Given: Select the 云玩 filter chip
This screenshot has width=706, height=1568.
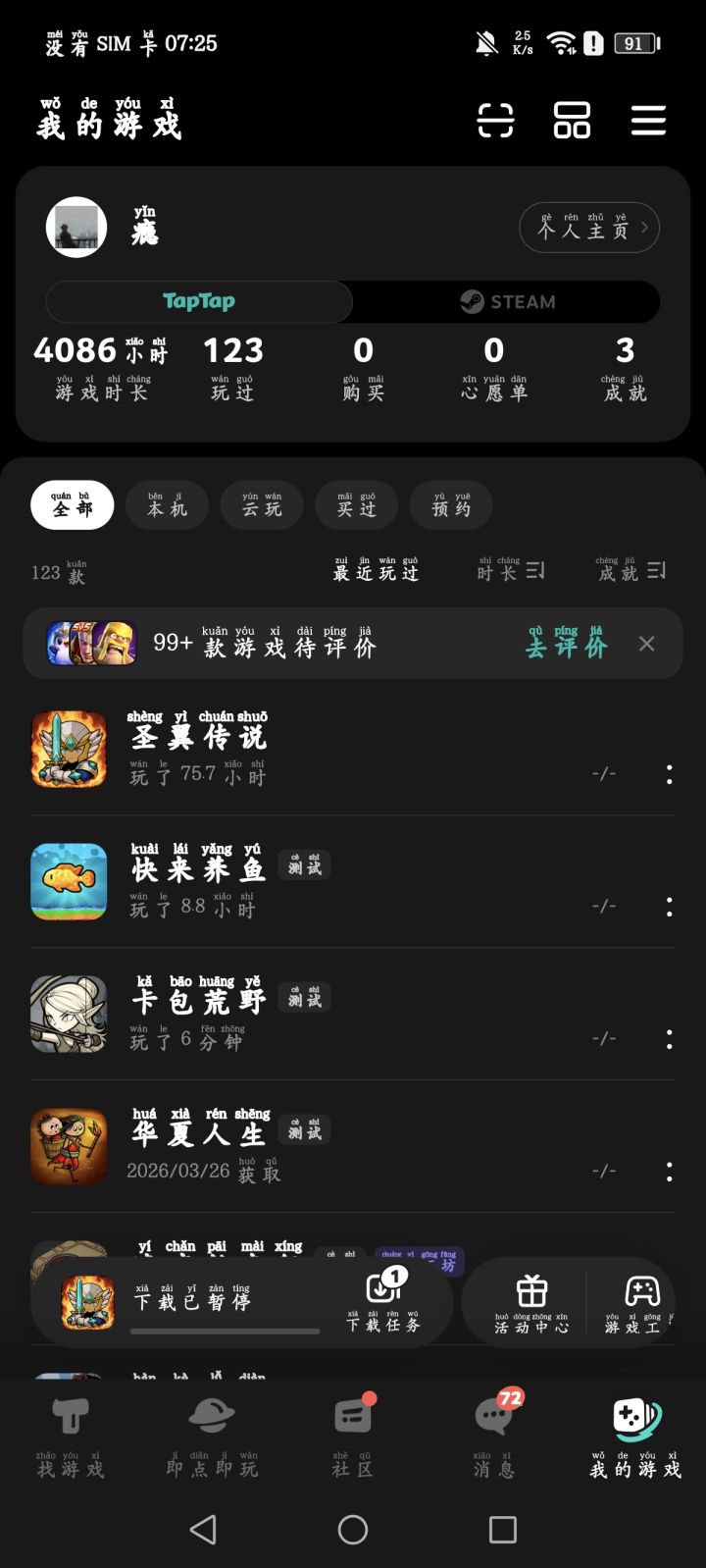Looking at the screenshot, I should click(x=262, y=505).
